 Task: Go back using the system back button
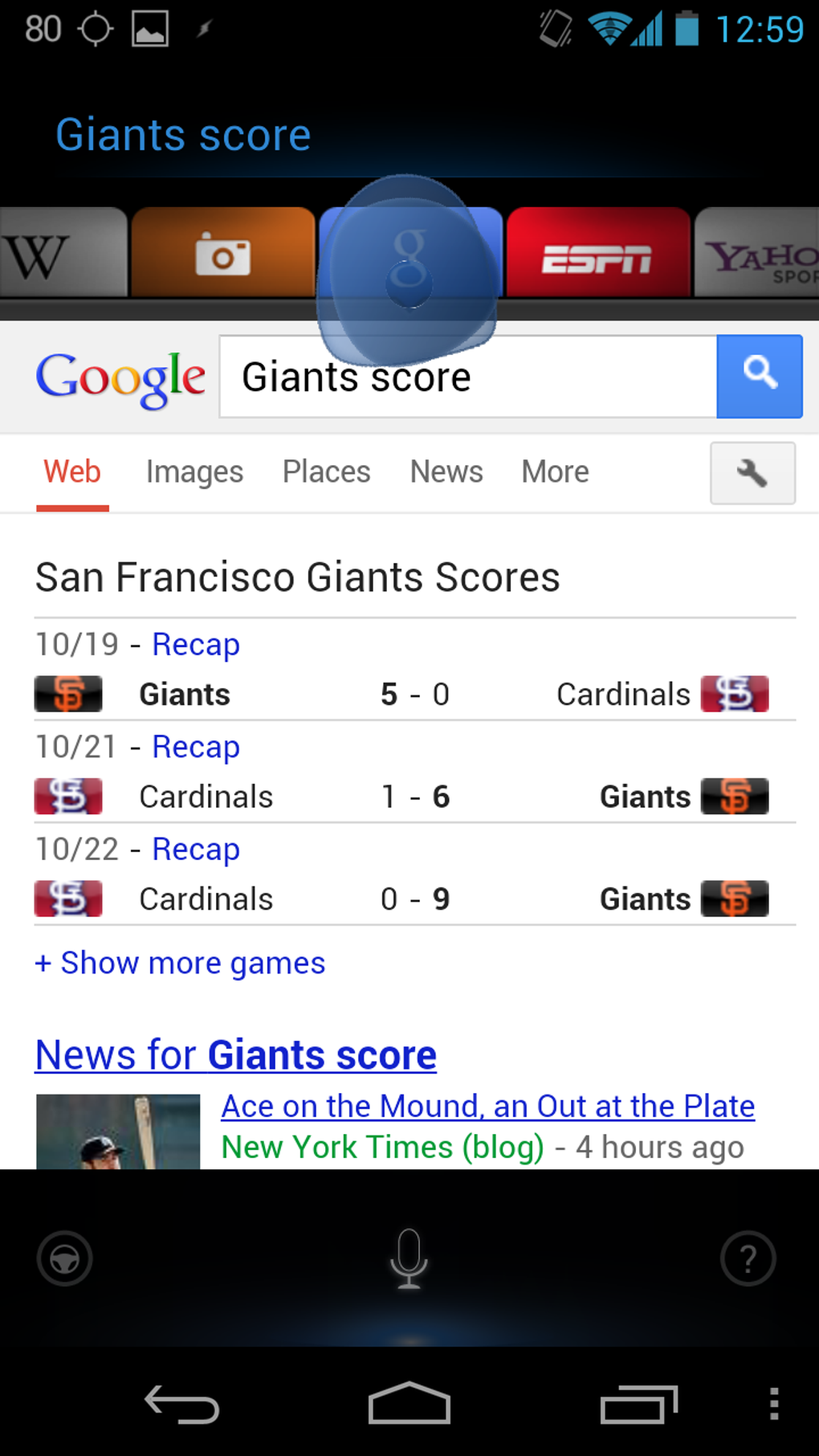point(182,1405)
